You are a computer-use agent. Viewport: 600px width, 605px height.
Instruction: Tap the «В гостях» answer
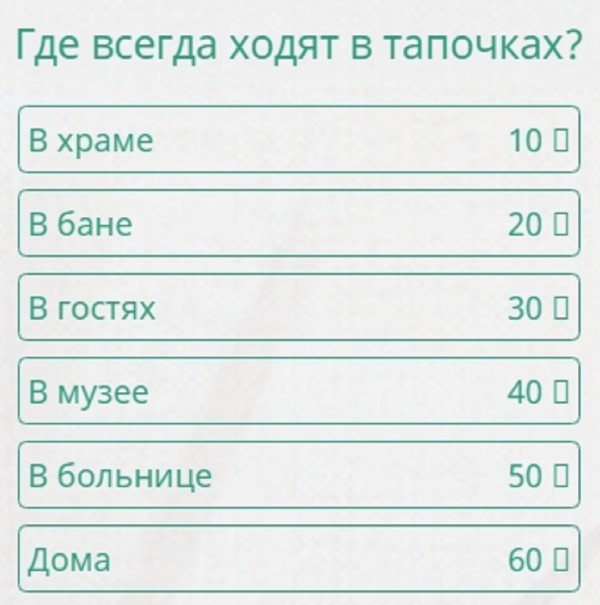point(298,308)
